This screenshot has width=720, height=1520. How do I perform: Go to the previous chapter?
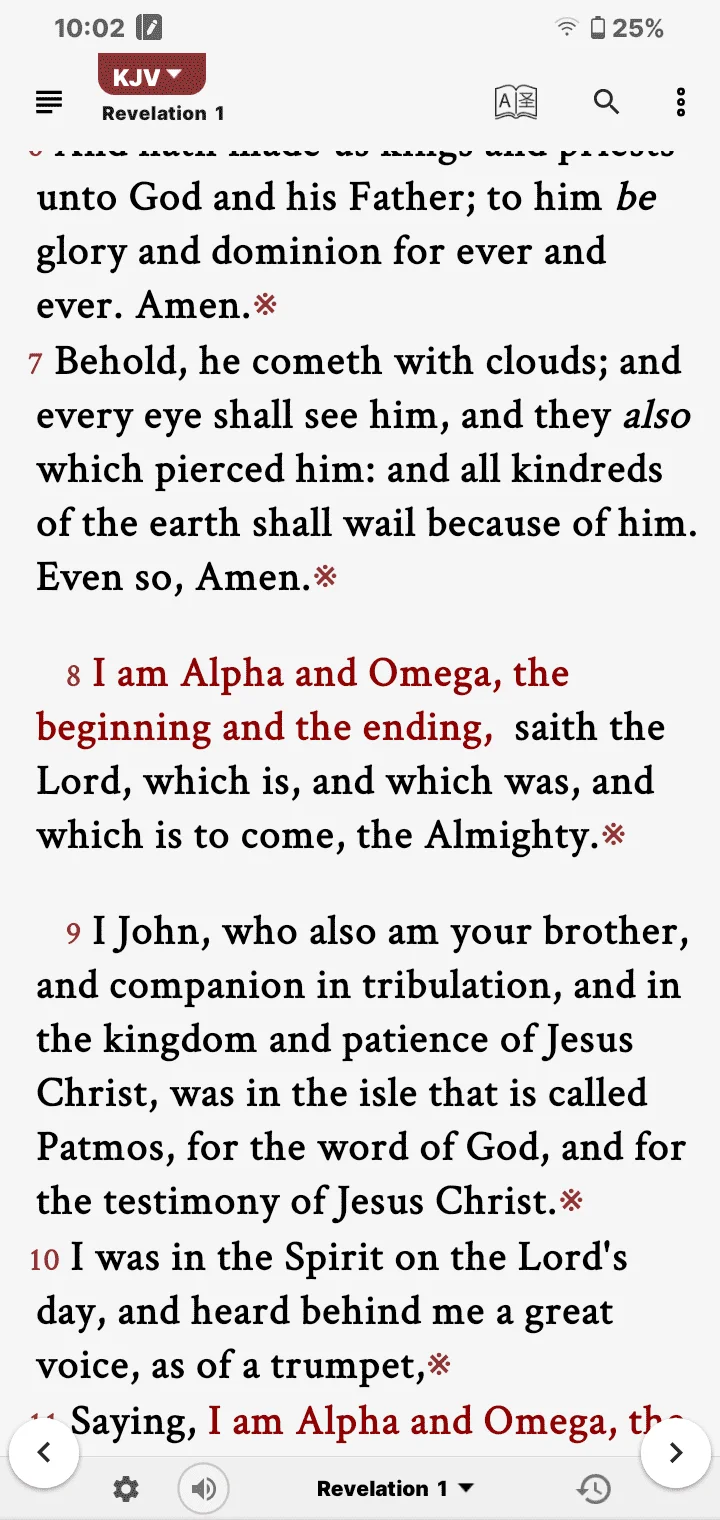coord(44,1453)
